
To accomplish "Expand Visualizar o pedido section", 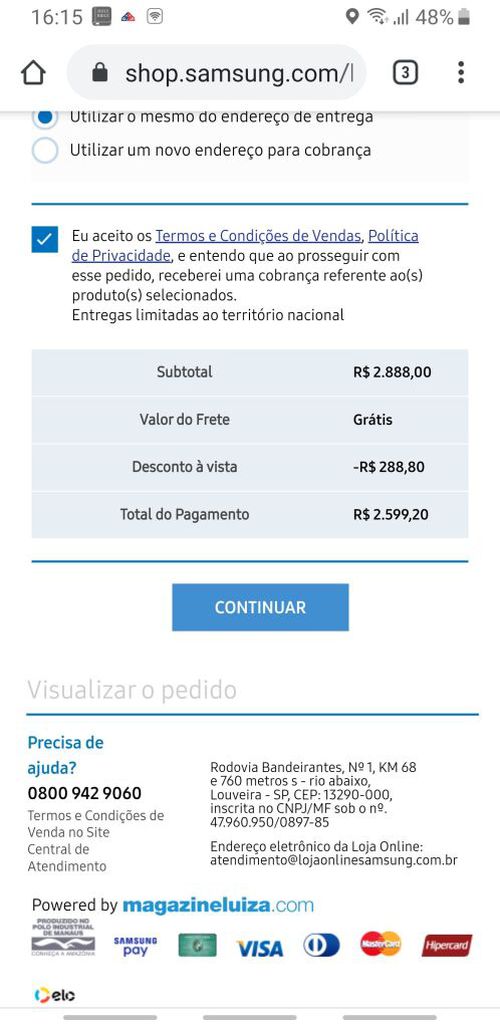I will click(132, 690).
